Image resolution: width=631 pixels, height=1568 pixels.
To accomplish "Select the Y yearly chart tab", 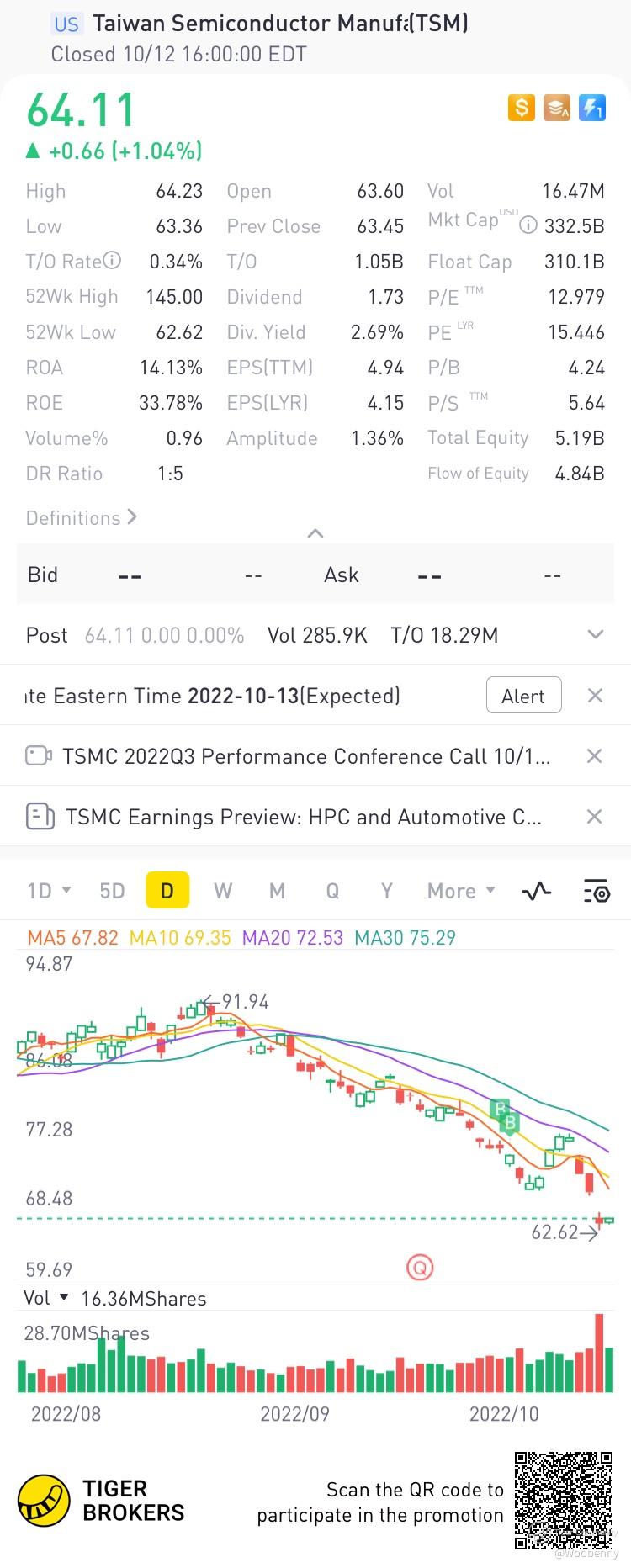I will [x=387, y=891].
